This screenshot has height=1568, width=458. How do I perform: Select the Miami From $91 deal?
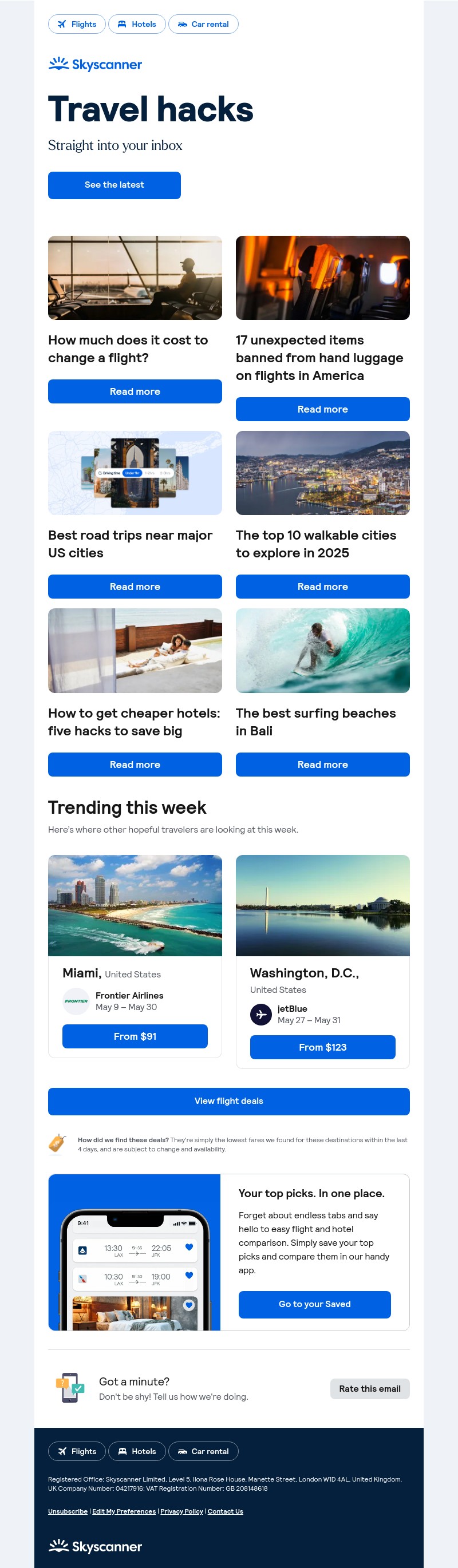point(135,1036)
